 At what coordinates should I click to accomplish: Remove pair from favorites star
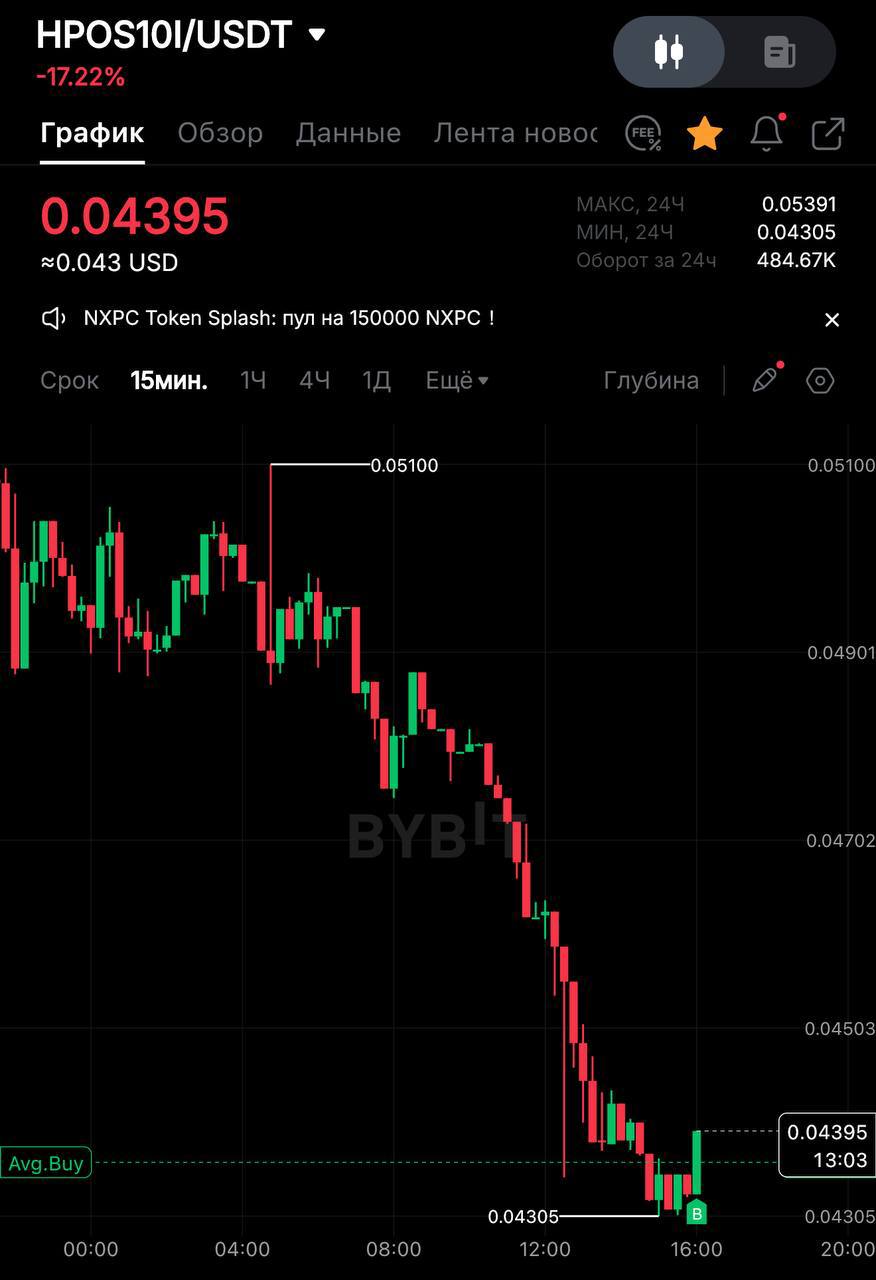705,133
